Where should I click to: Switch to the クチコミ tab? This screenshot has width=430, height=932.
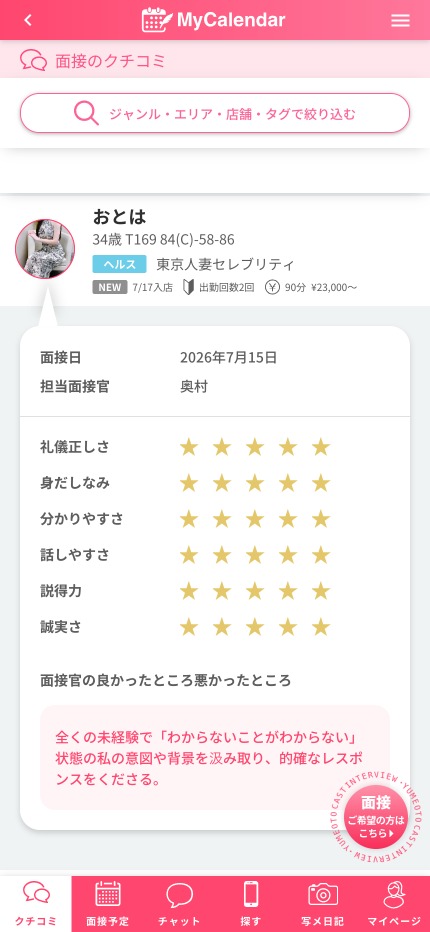pos(36,903)
